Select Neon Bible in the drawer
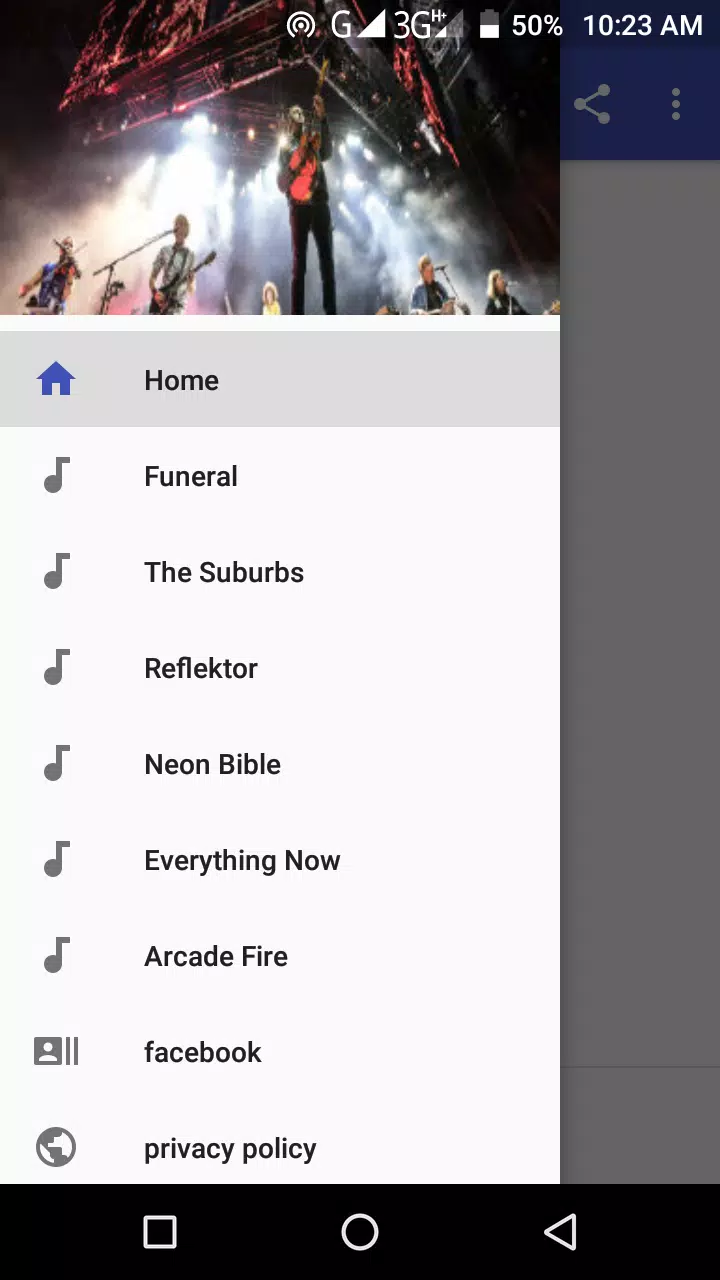 click(x=212, y=764)
